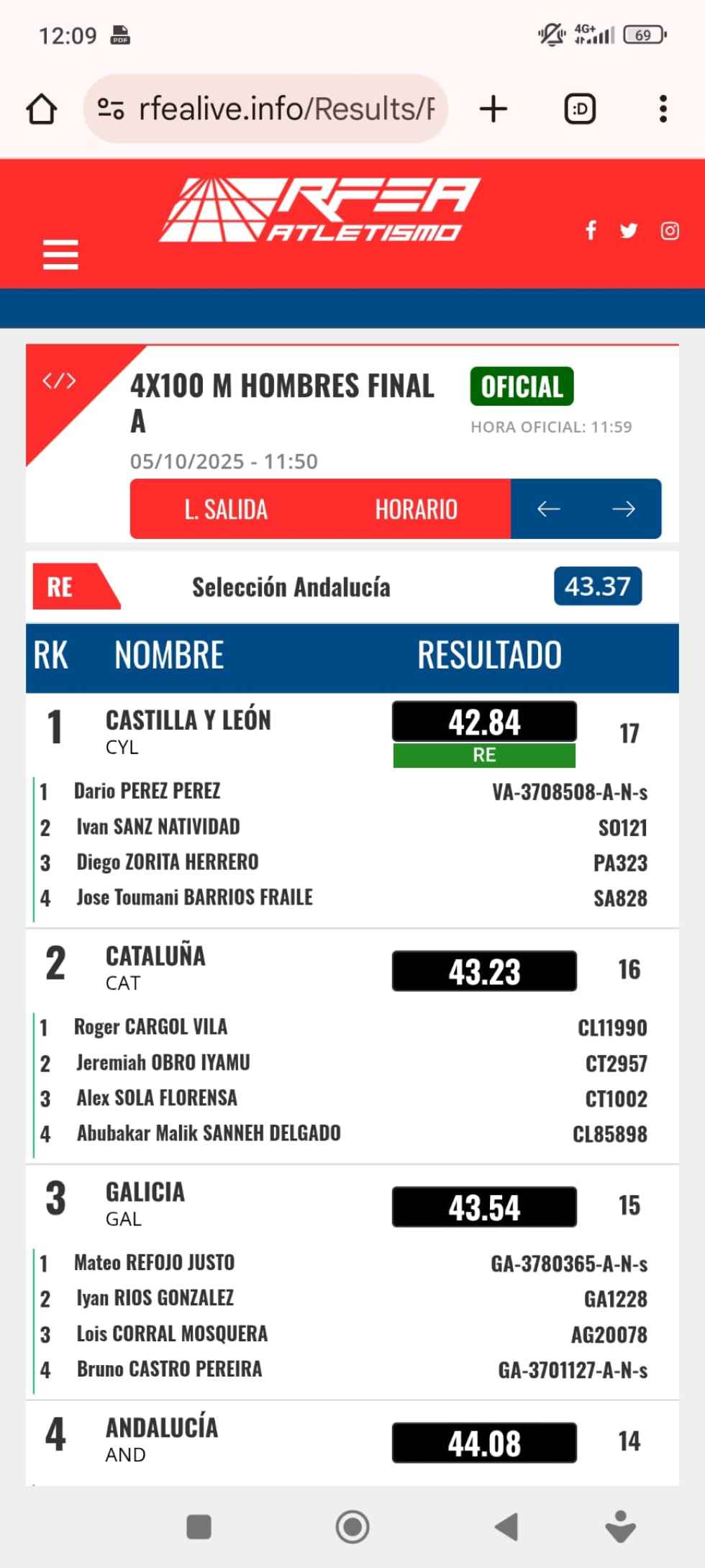Open a new browser tab
Viewport: 705px width, 1568px height.
[x=493, y=109]
